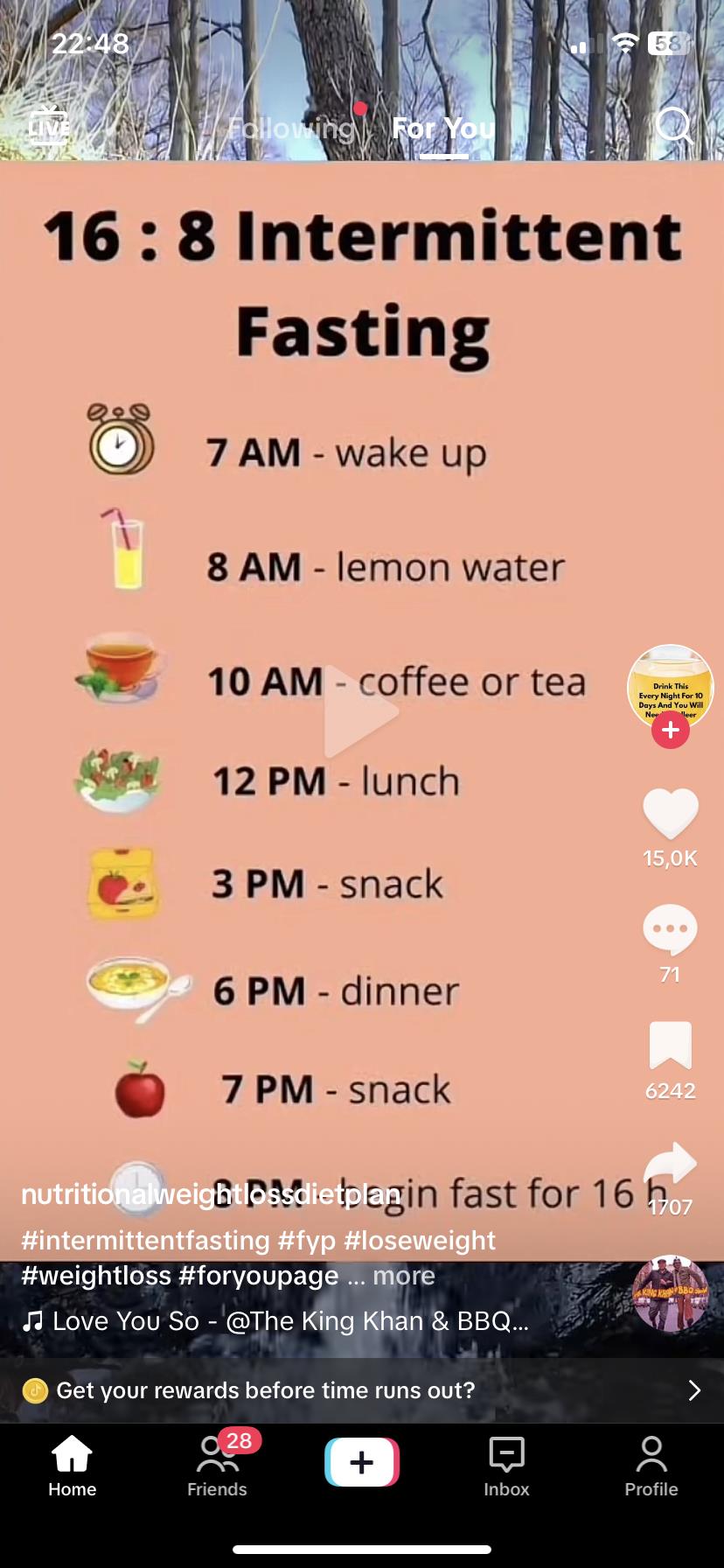The height and width of the screenshot is (1568, 724).
Task: Open the Get your rewards banner
Action: tap(362, 1390)
